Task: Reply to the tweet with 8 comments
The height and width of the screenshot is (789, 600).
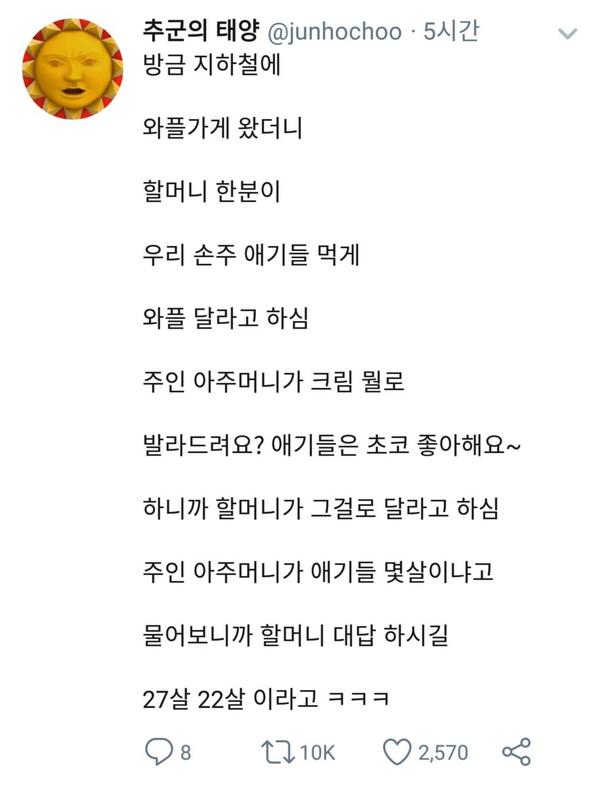Action: pos(159,751)
